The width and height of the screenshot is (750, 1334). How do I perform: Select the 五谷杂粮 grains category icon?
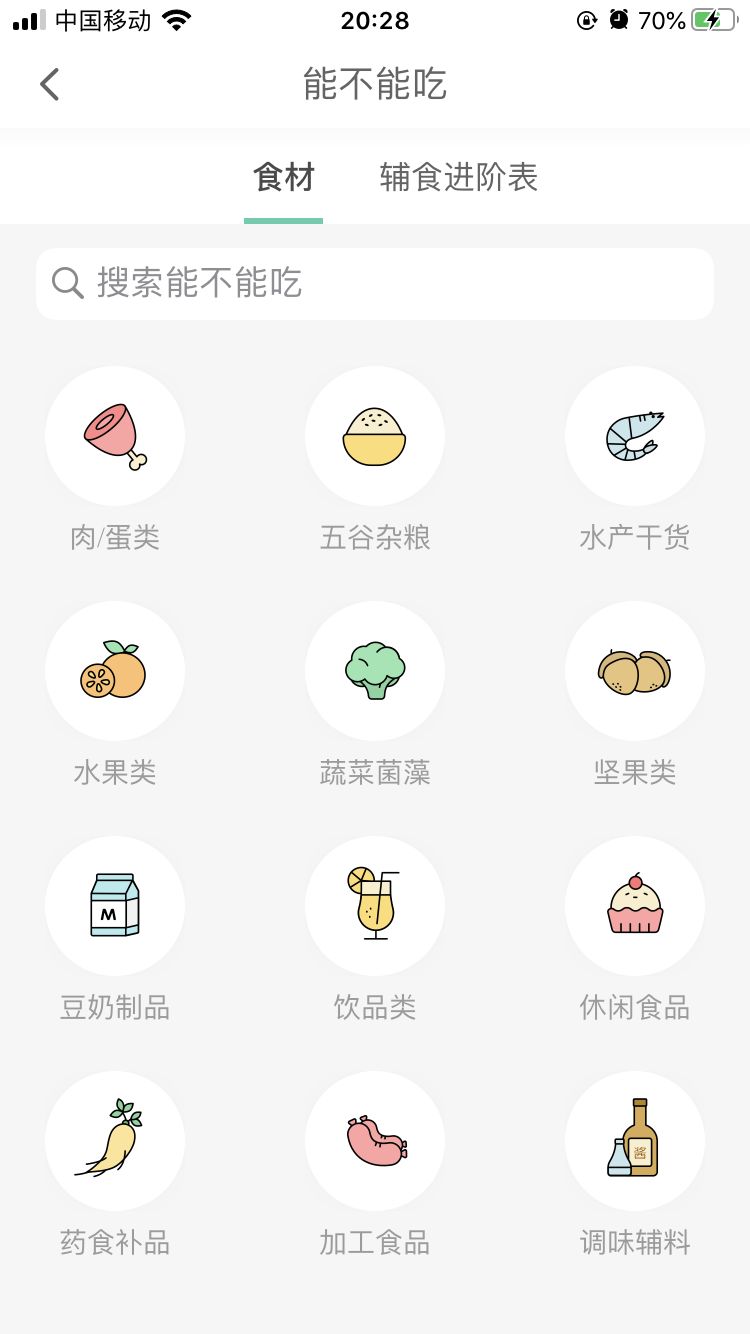[375, 435]
